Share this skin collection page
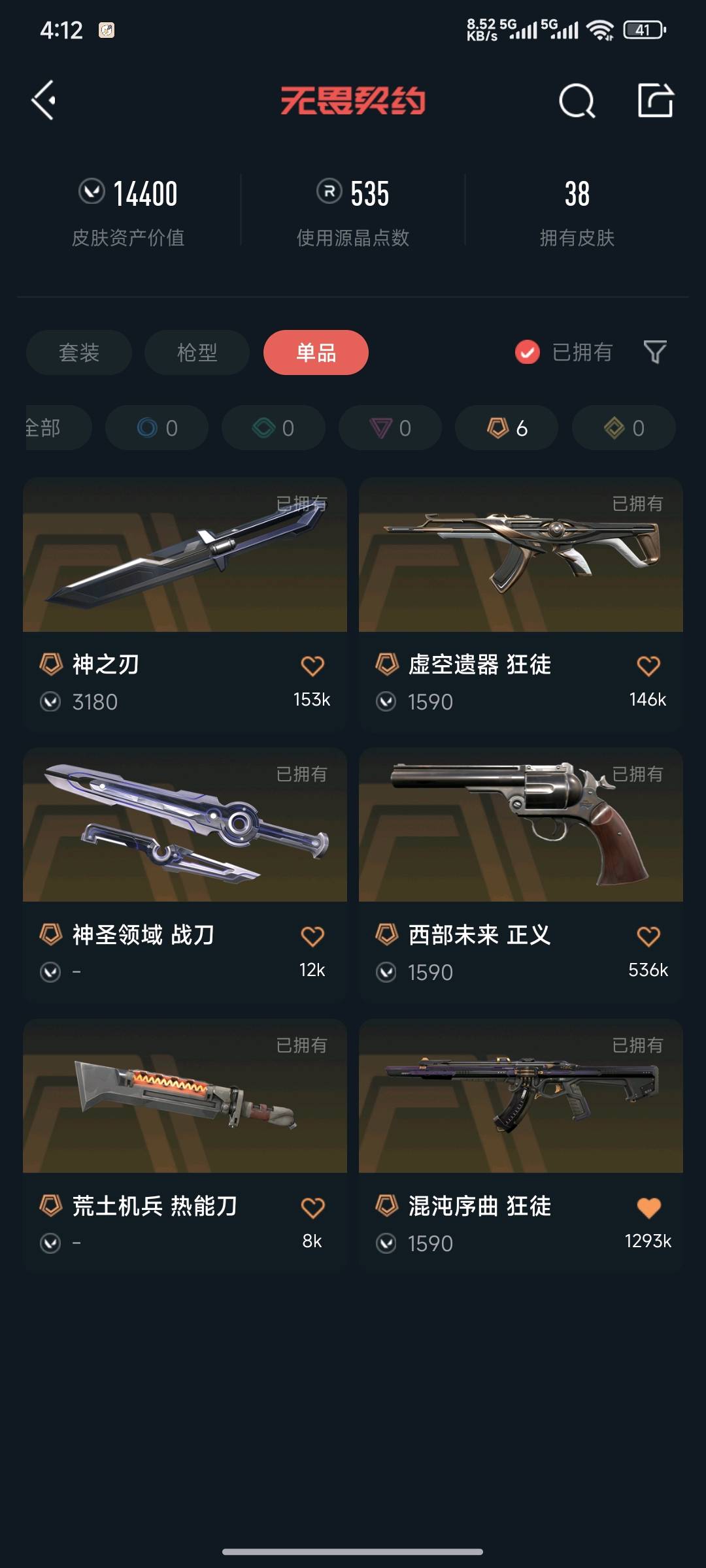 pos(655,101)
